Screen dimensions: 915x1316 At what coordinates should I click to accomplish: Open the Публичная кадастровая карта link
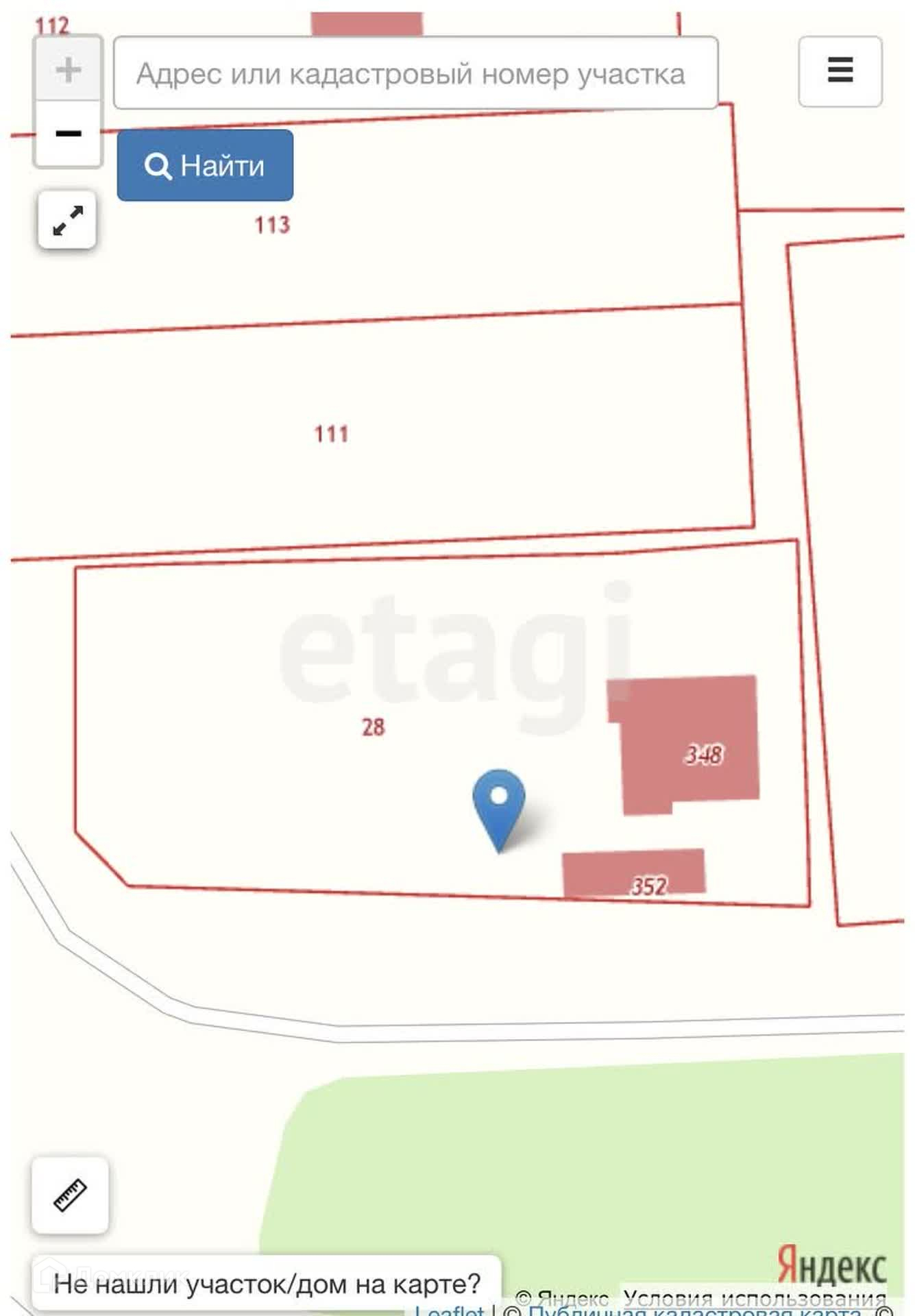pos(694,1311)
